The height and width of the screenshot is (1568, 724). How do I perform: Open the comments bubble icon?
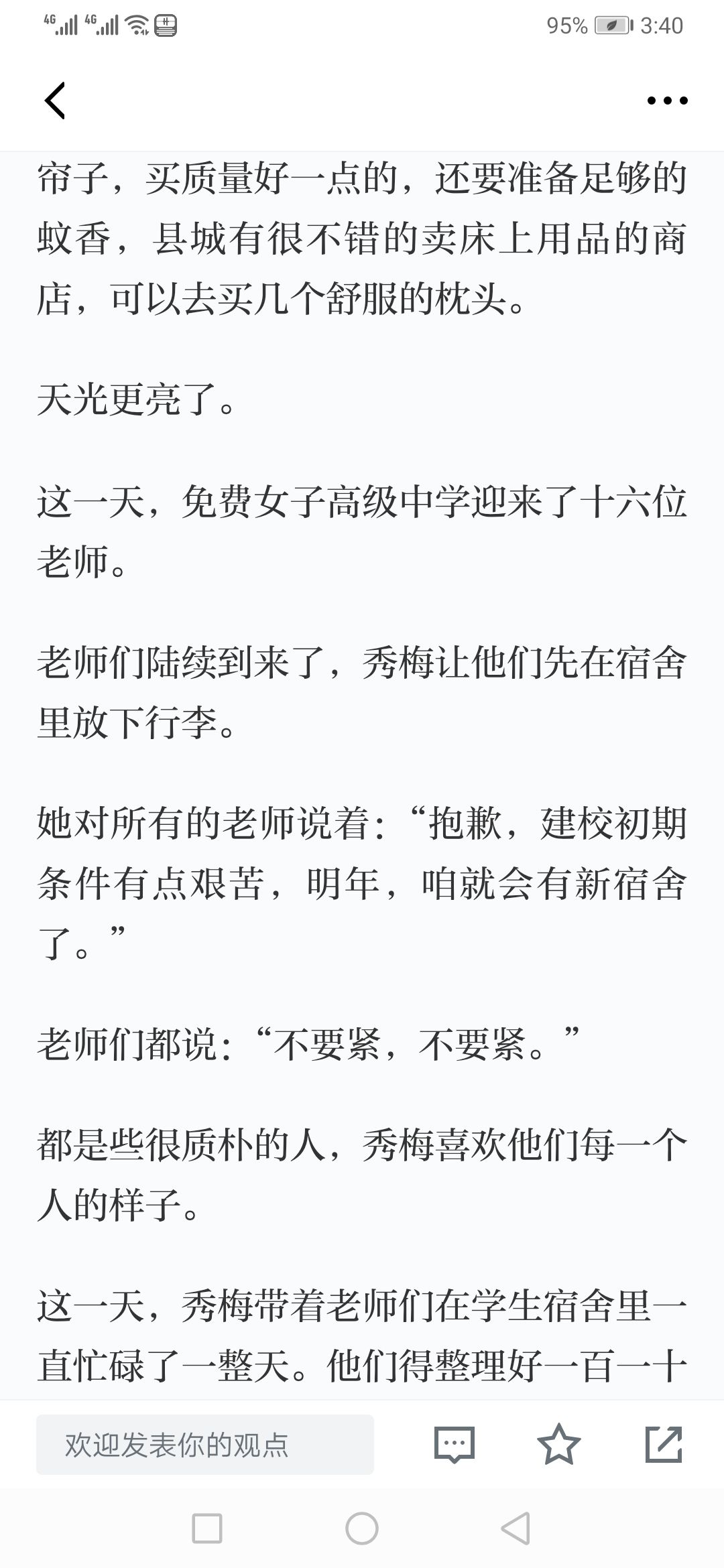coord(455,1445)
